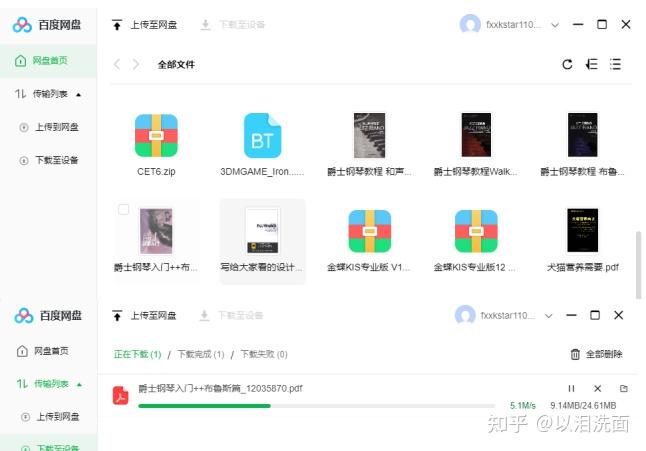646x451 pixels.
Task: Pause the 爵士钢琴入门 PDF download
Action: pyautogui.click(x=571, y=388)
